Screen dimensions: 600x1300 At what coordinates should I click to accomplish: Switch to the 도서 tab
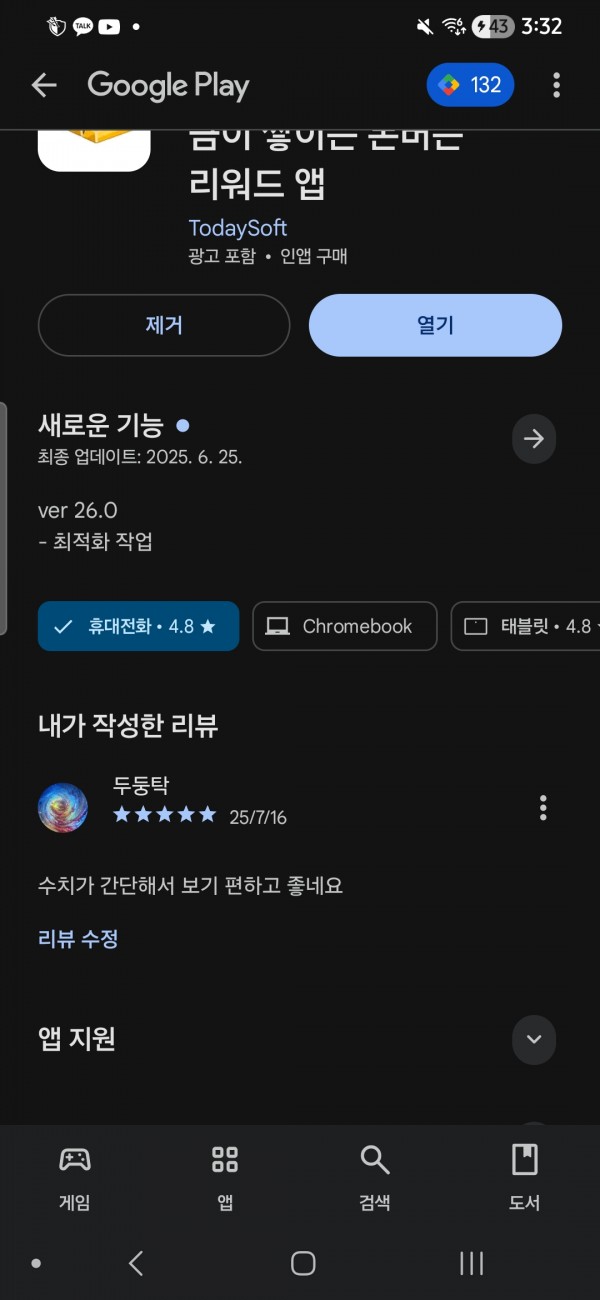[x=525, y=1178]
